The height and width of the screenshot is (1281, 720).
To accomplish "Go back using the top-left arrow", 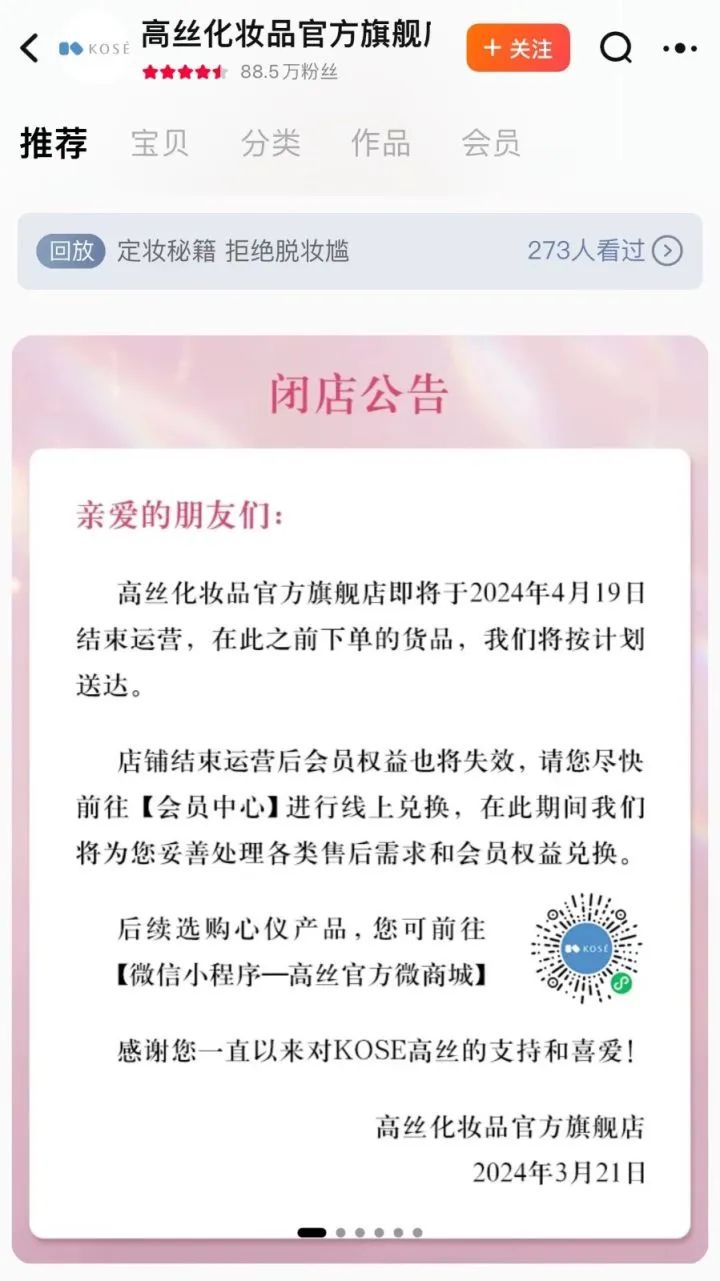I will pos(29,48).
